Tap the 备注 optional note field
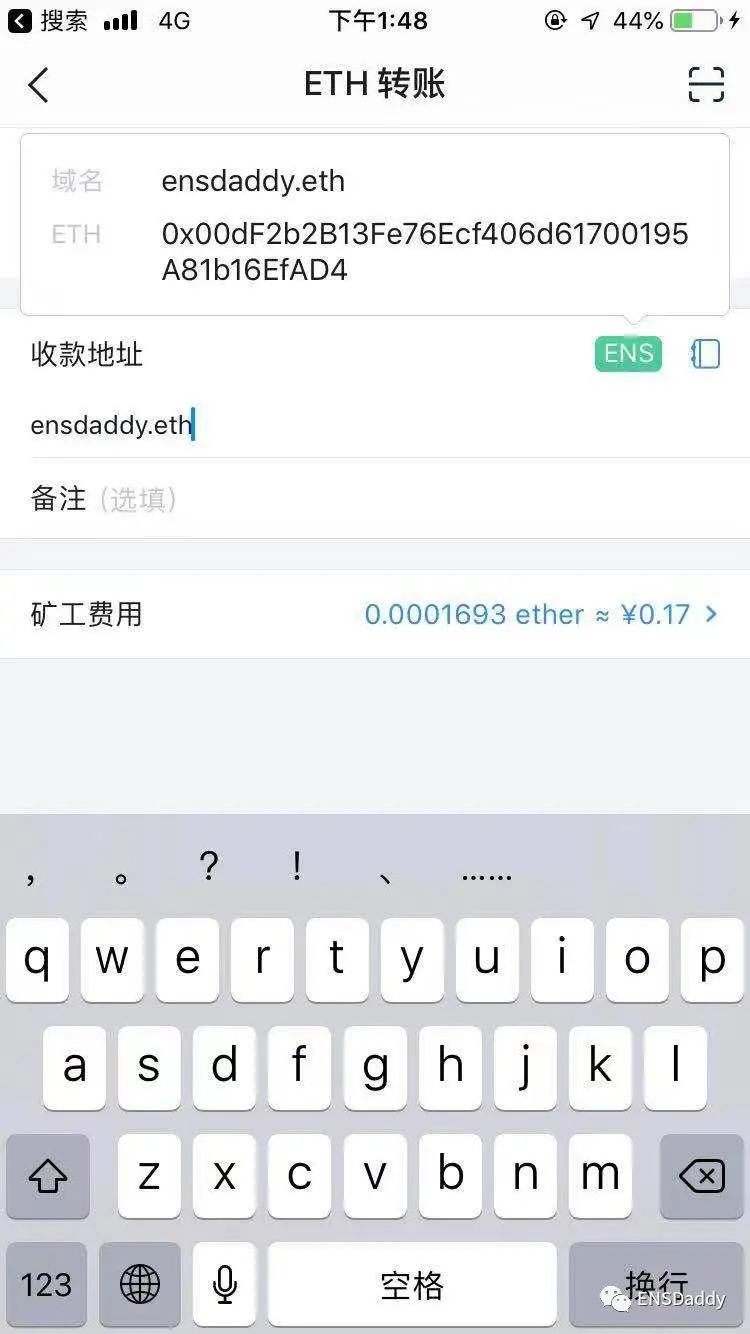This screenshot has width=750, height=1334. click(375, 499)
